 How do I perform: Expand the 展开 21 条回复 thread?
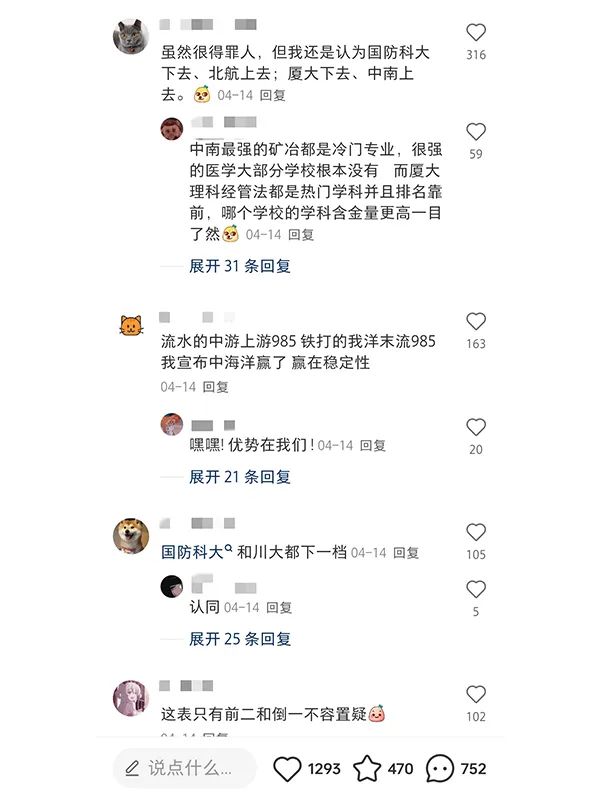click(240, 477)
